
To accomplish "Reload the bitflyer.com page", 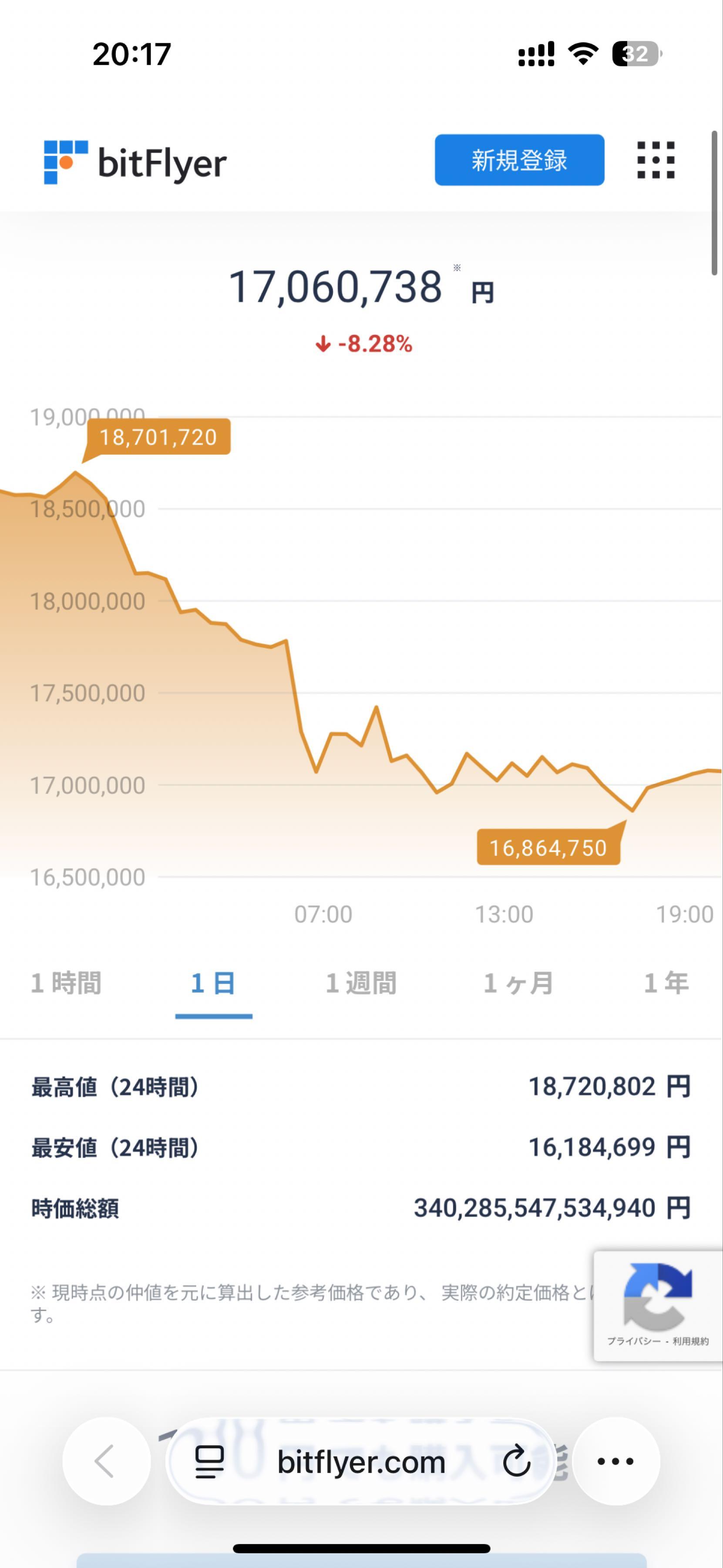I will [516, 1461].
